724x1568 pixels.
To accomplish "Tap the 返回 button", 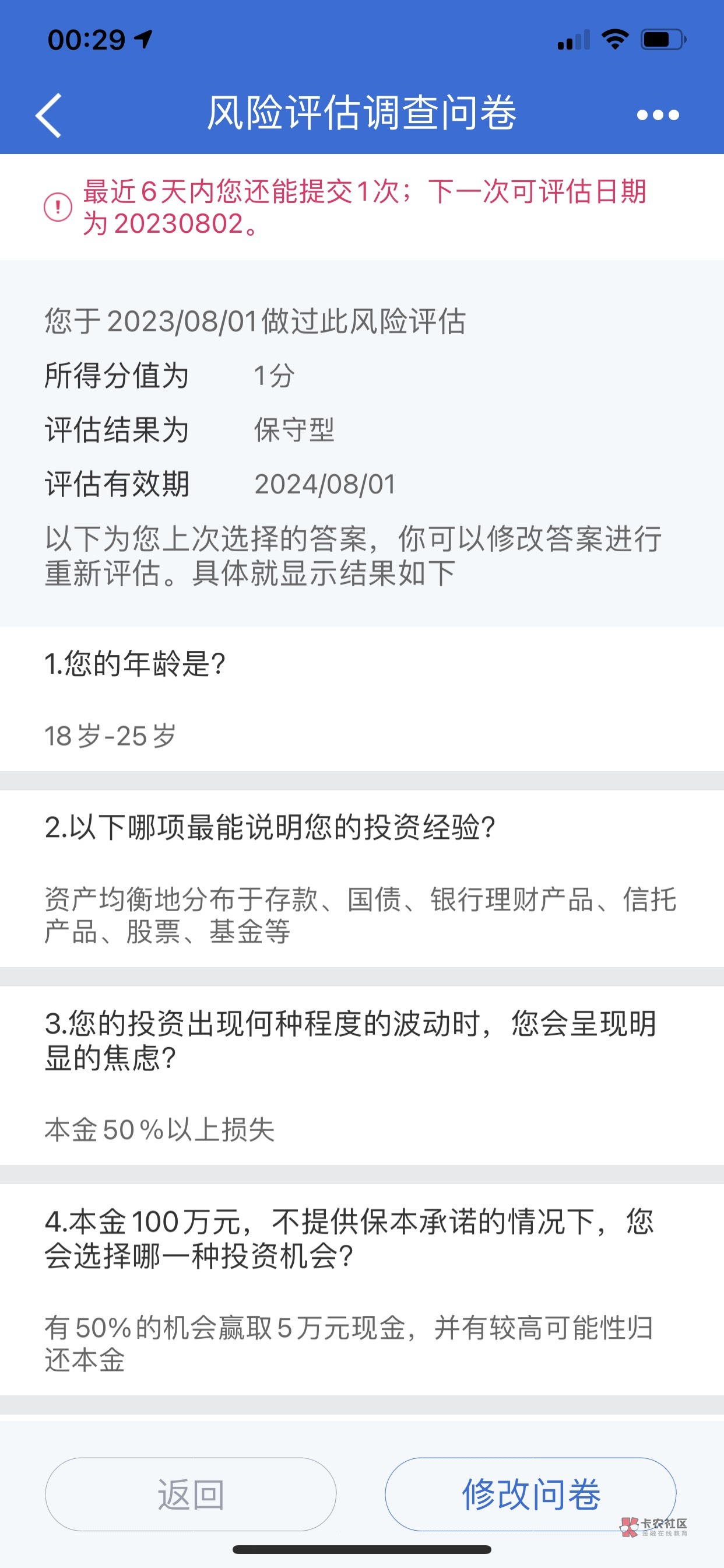I will click(x=191, y=1494).
